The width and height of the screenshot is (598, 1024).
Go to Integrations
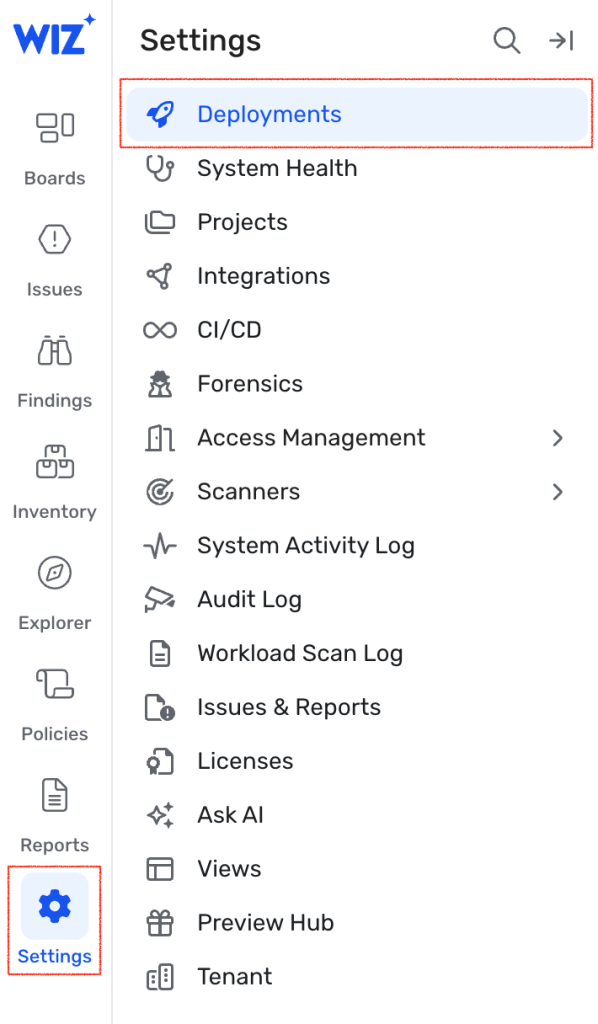(x=357, y=276)
